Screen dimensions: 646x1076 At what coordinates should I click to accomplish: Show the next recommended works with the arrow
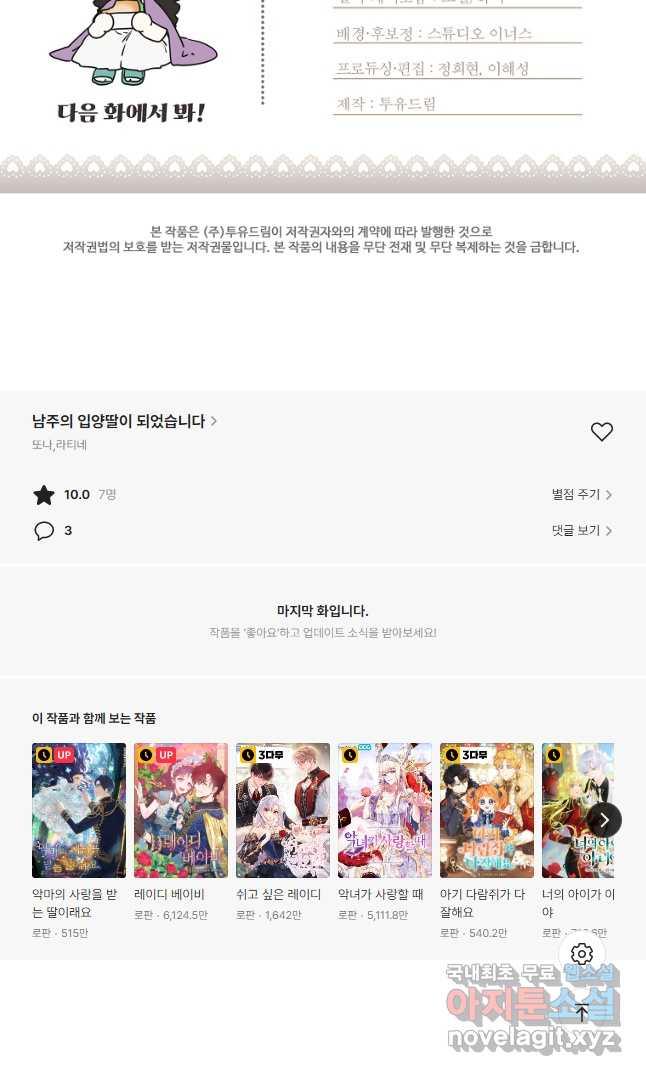pyautogui.click(x=604, y=820)
